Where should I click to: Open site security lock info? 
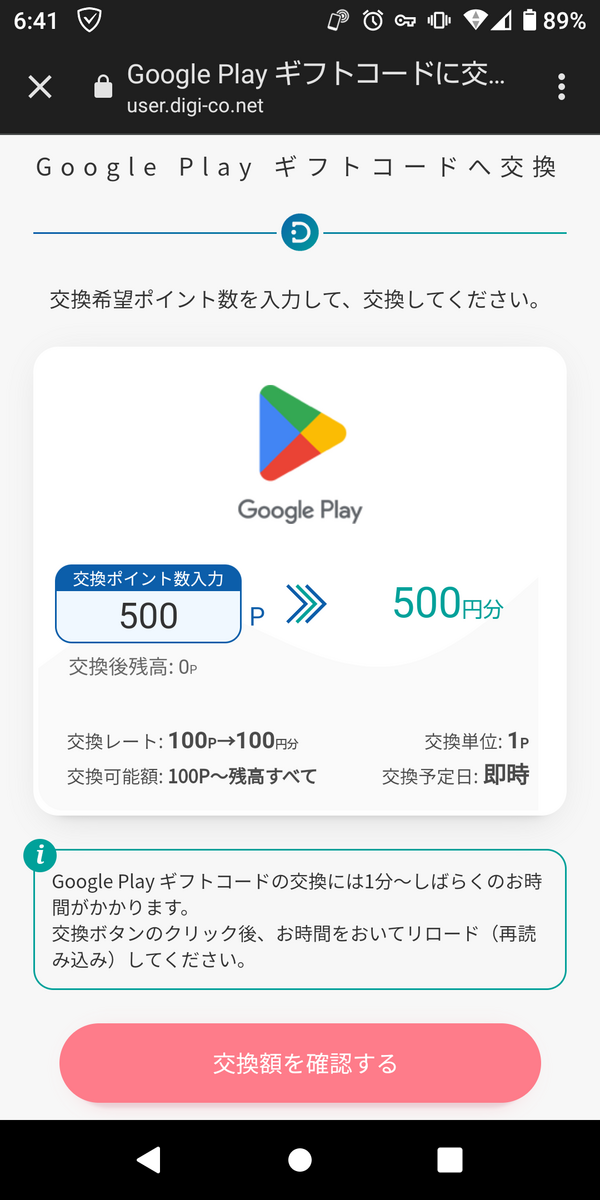tap(103, 88)
